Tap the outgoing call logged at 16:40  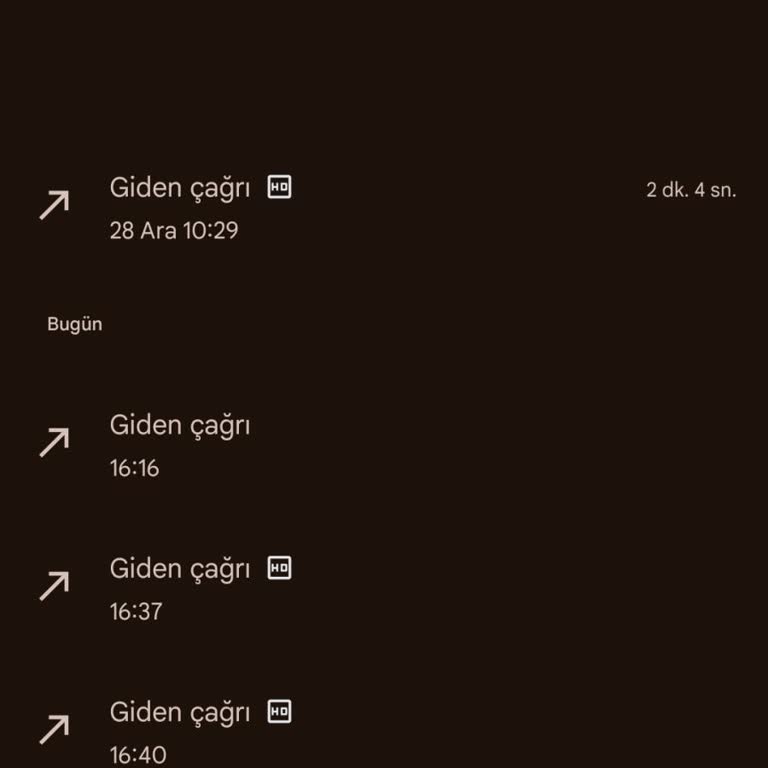tap(180, 732)
